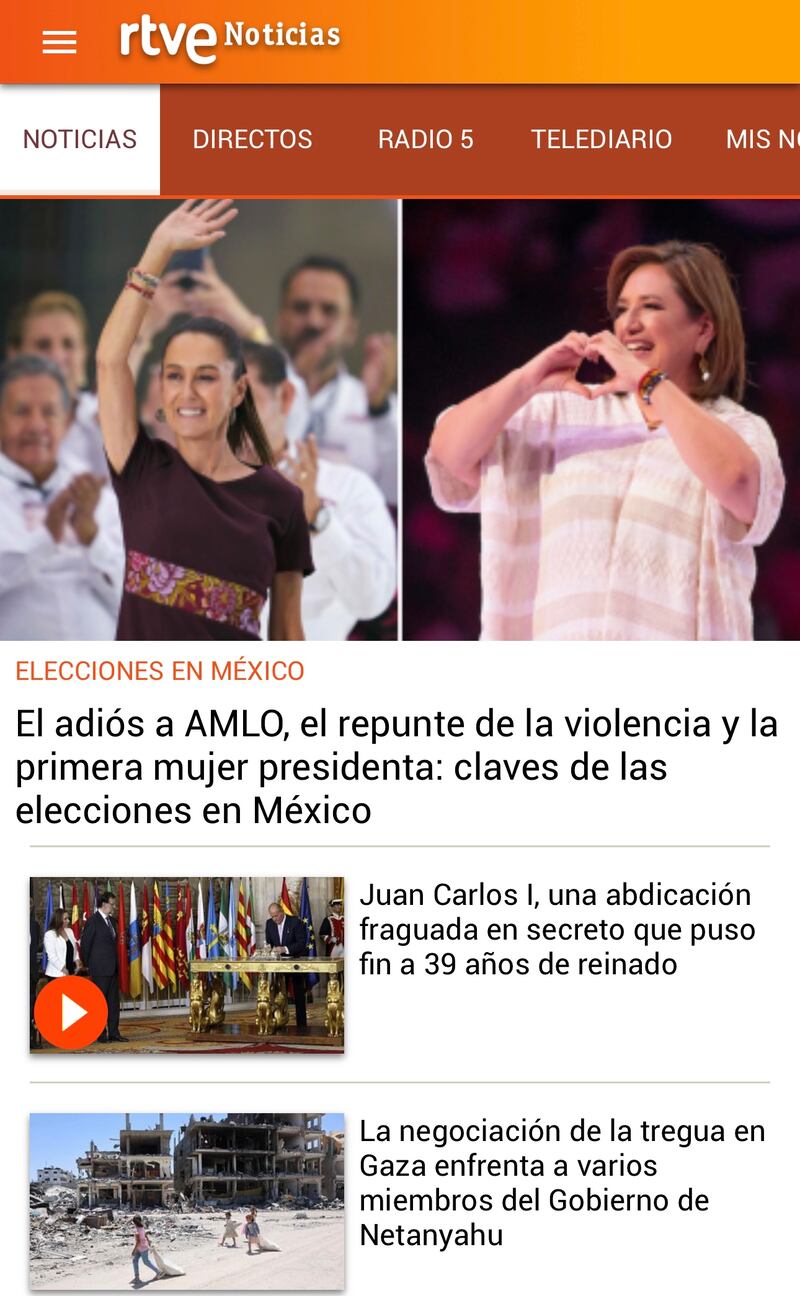
Task: Open the hamburger drawer menu
Action: 59,42
